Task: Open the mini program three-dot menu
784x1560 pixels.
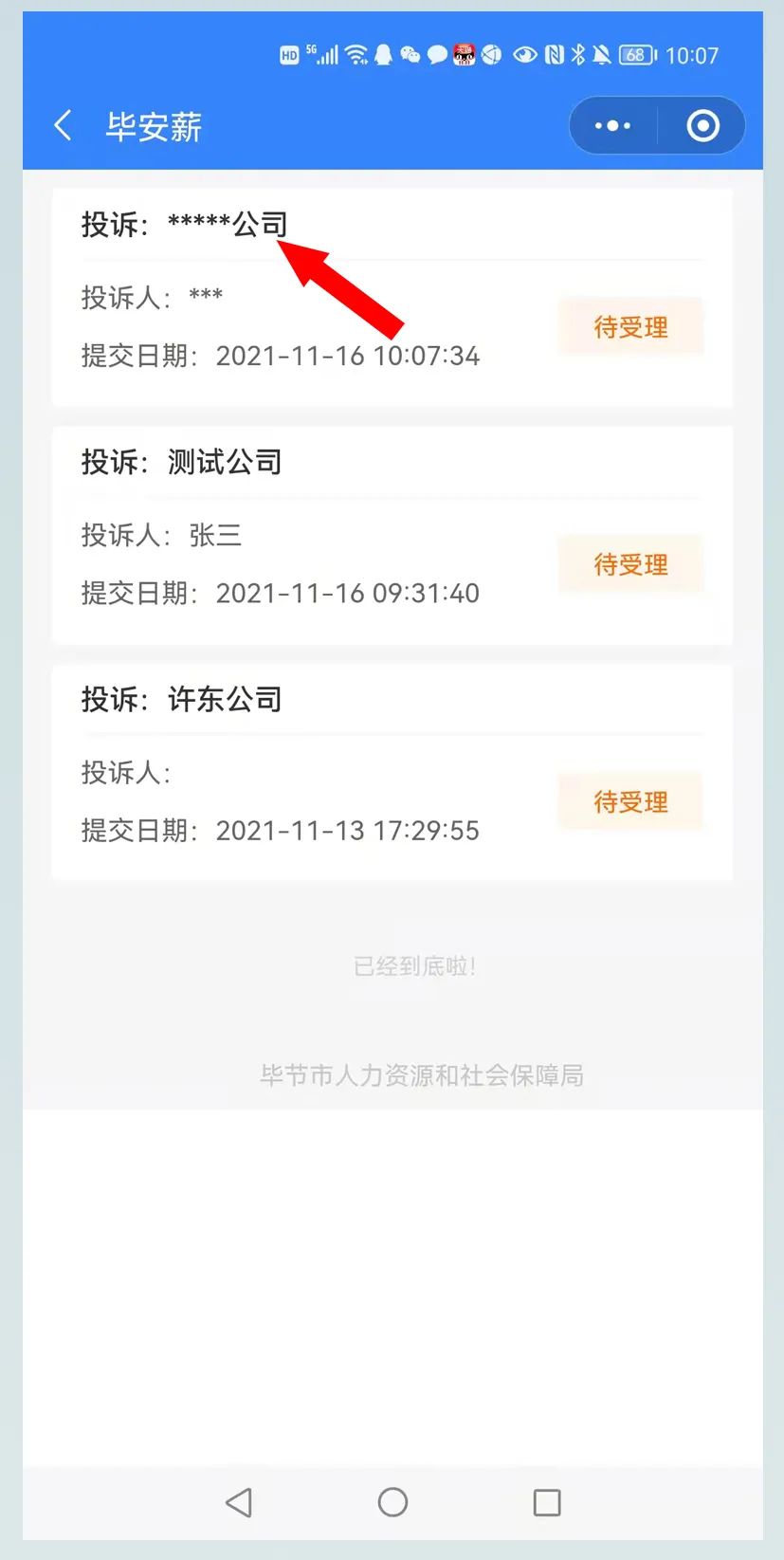Action: point(612,125)
